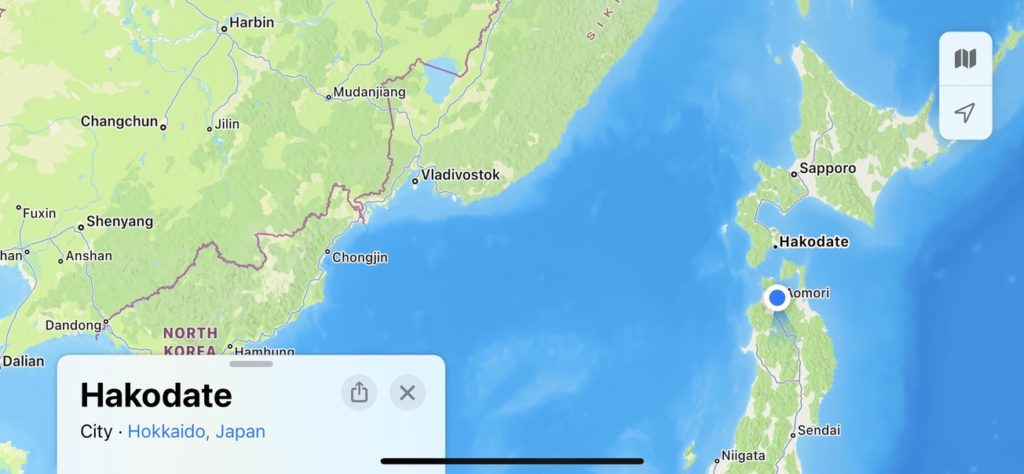This screenshot has width=1024, height=474.
Task: Open the map mode selector
Action: [x=965, y=60]
